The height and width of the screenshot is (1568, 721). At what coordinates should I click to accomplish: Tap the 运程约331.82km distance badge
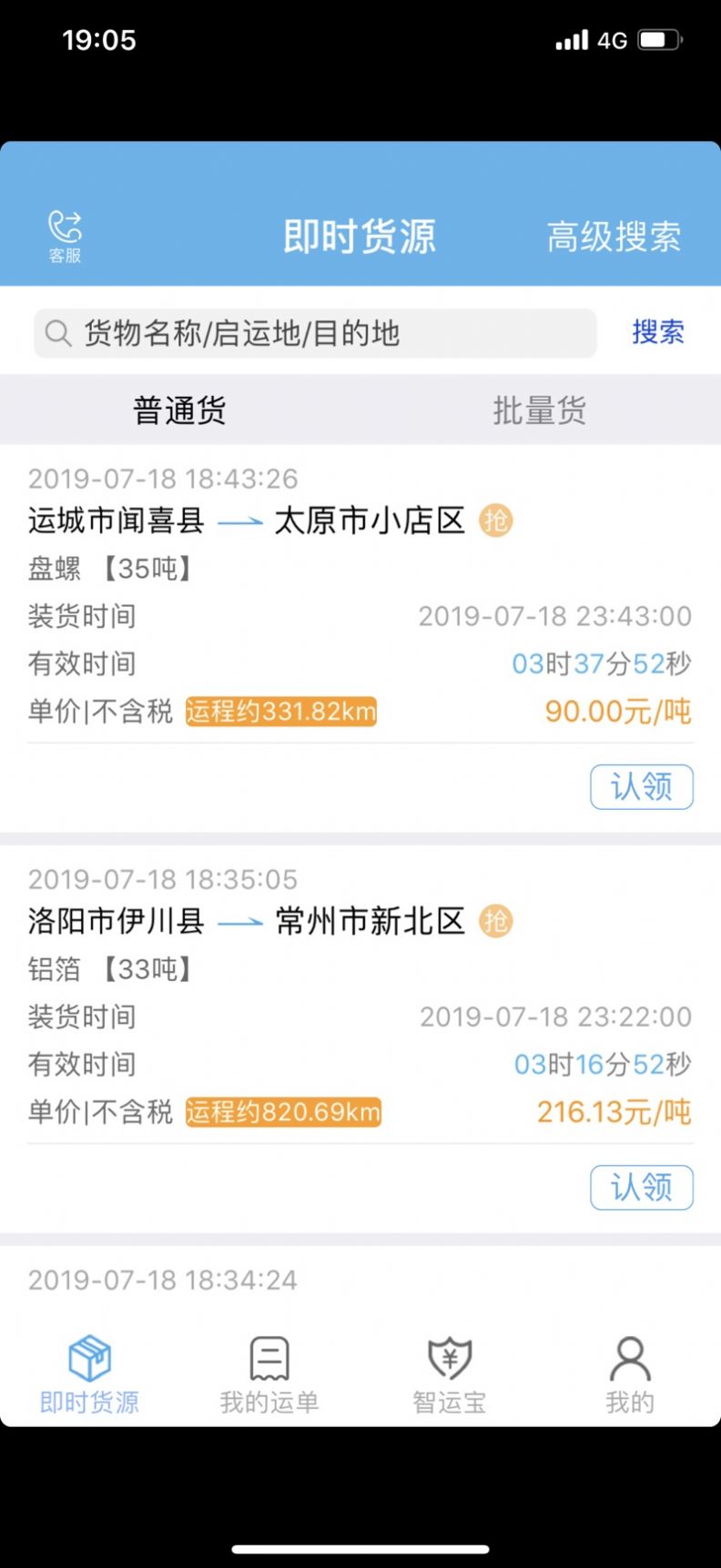[x=279, y=711]
